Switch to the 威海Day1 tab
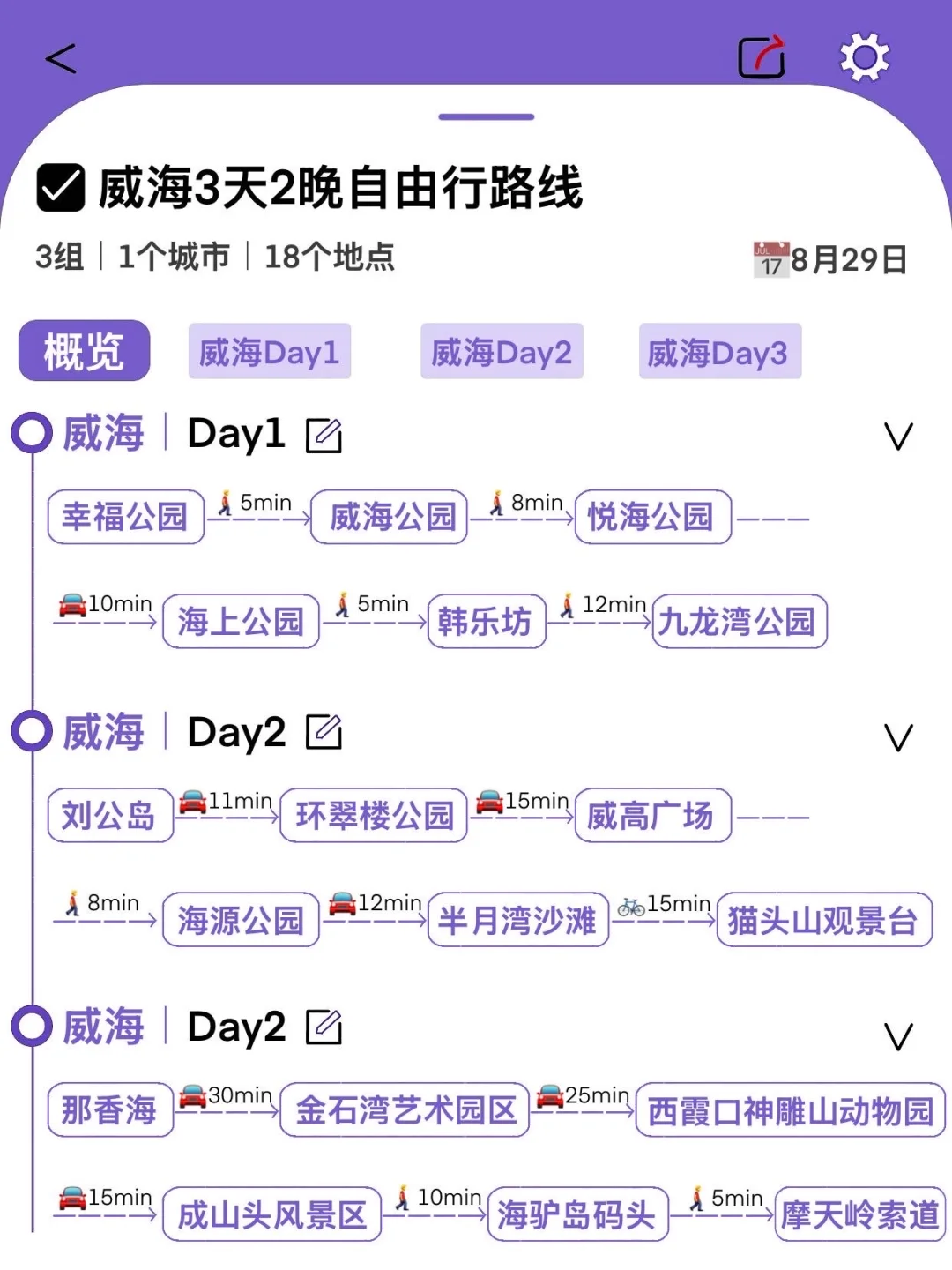Viewport: 952px width, 1270px height. point(270,350)
